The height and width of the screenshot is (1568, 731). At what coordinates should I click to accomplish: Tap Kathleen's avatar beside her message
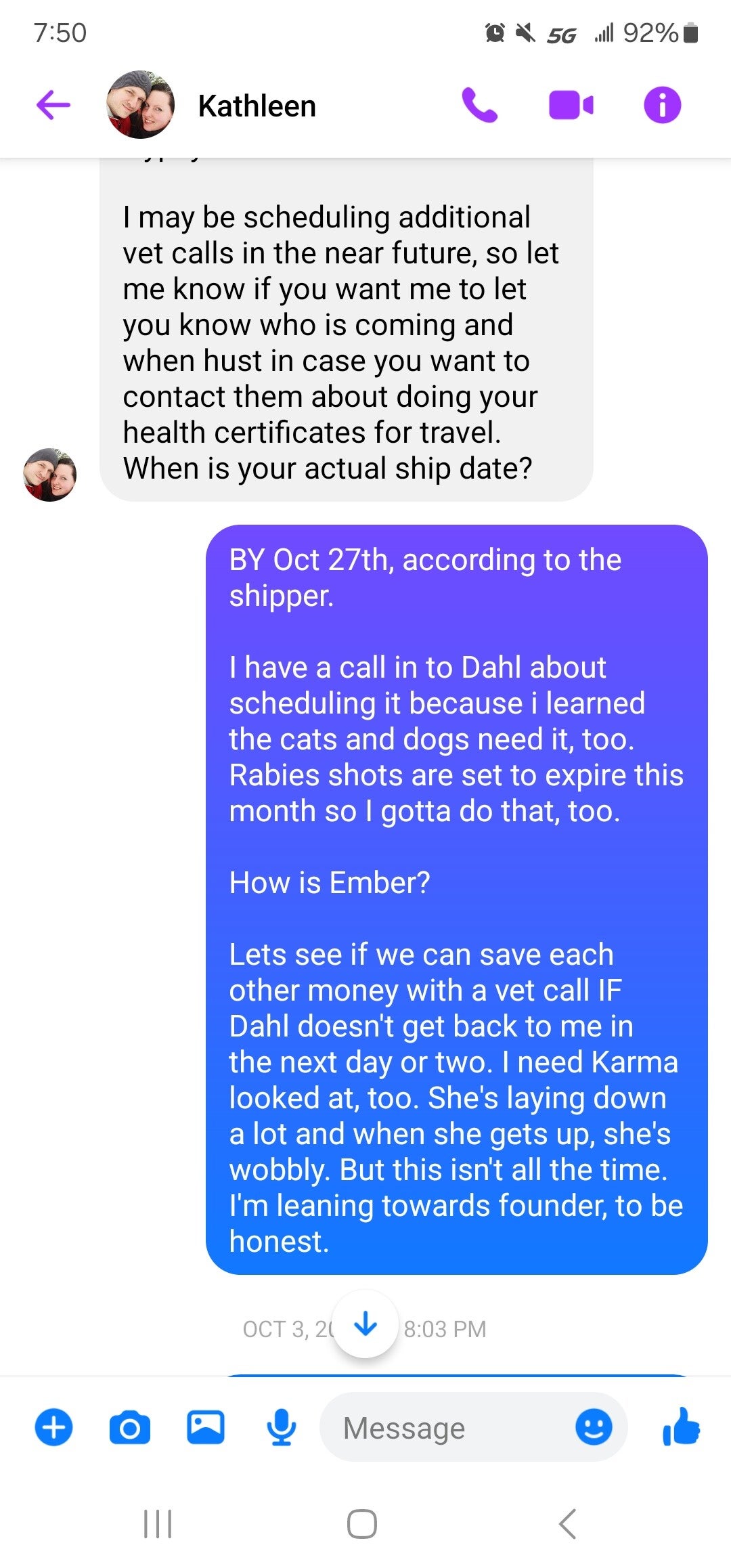pos(50,475)
